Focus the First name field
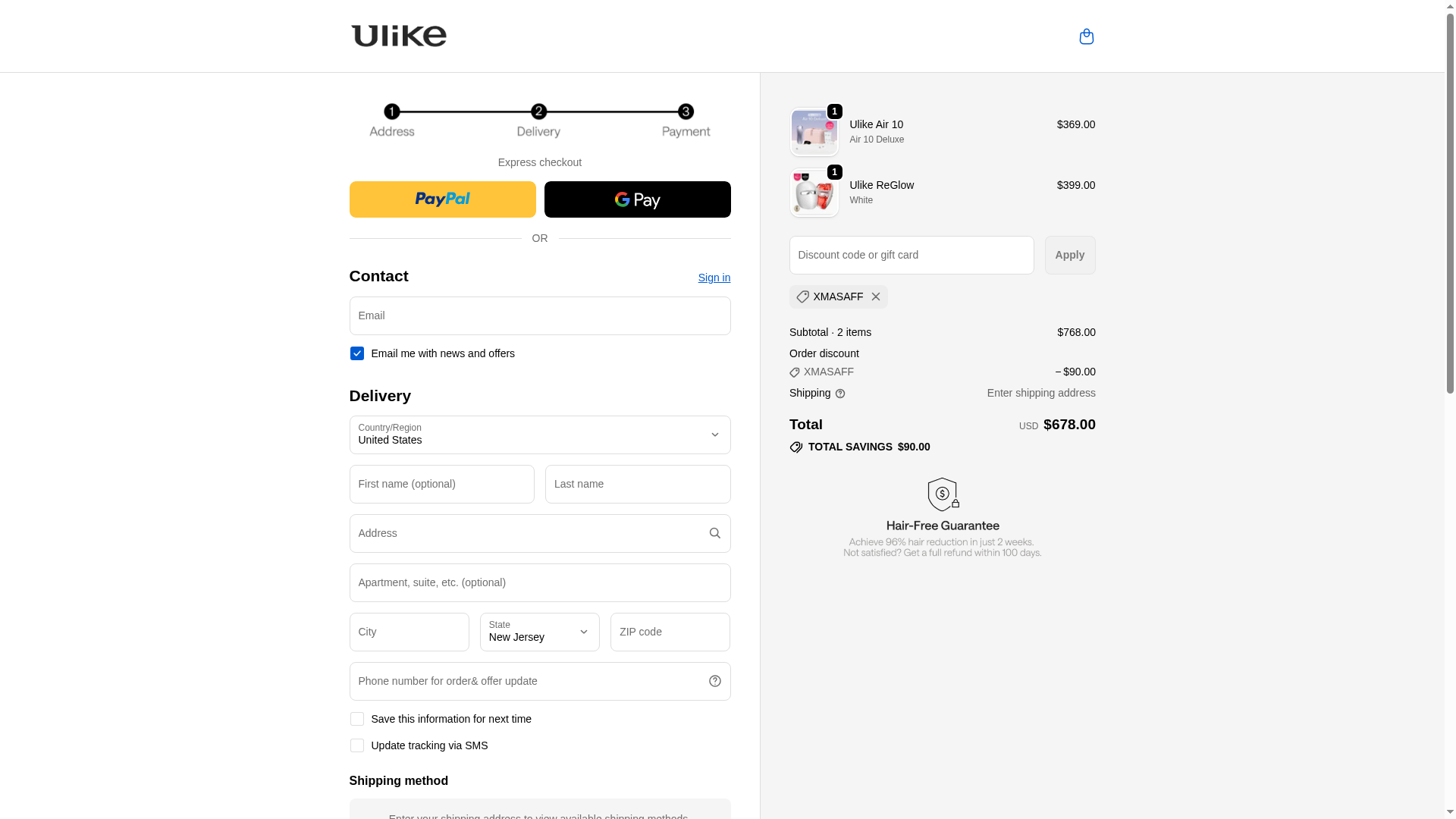Screen dimensions: 1456x819 click(441, 484)
